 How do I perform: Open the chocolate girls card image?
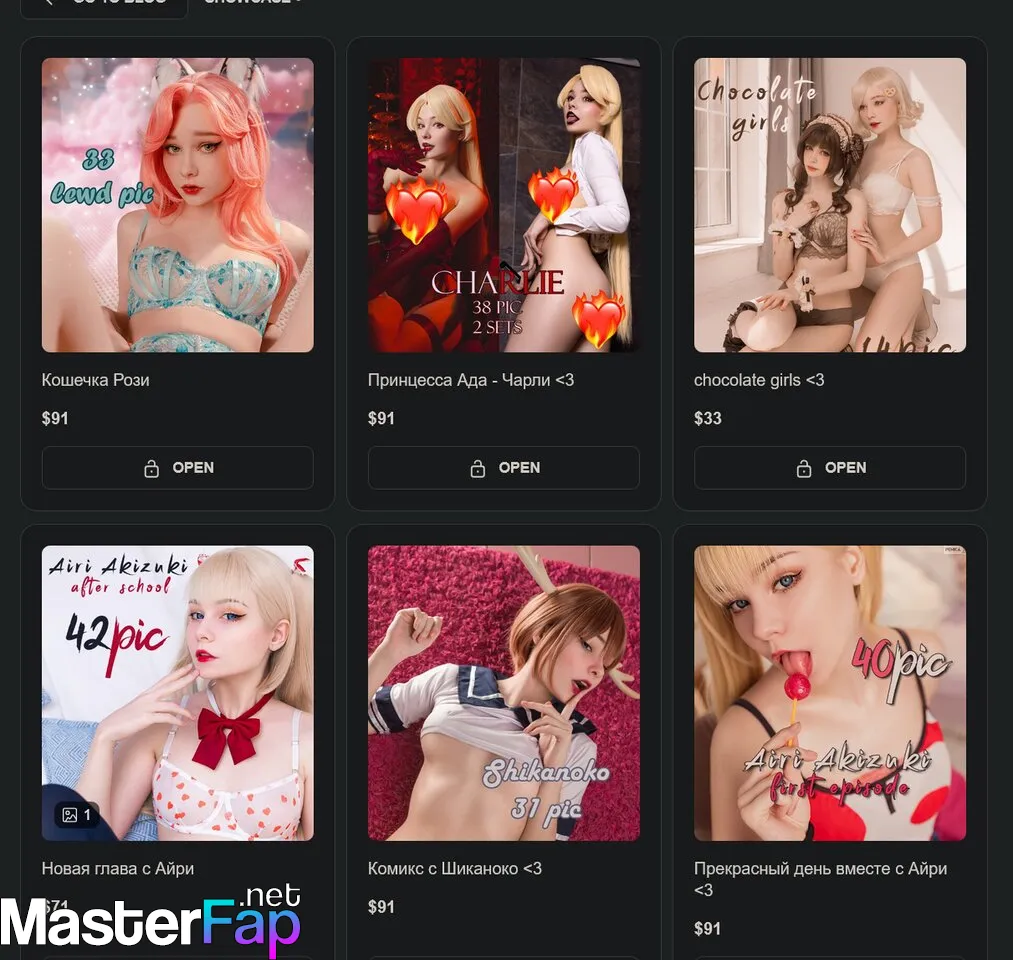click(x=829, y=205)
